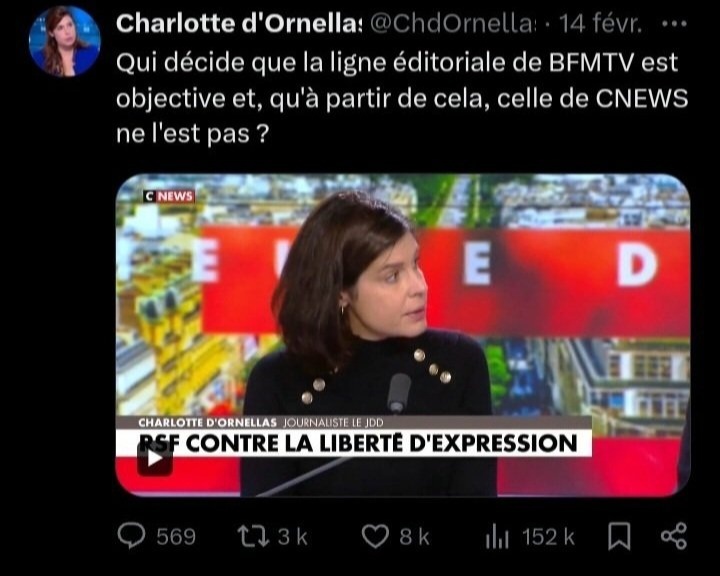Image resolution: width=720 pixels, height=576 pixels.
Task: Bookmark this post
Action: pyautogui.click(x=620, y=537)
